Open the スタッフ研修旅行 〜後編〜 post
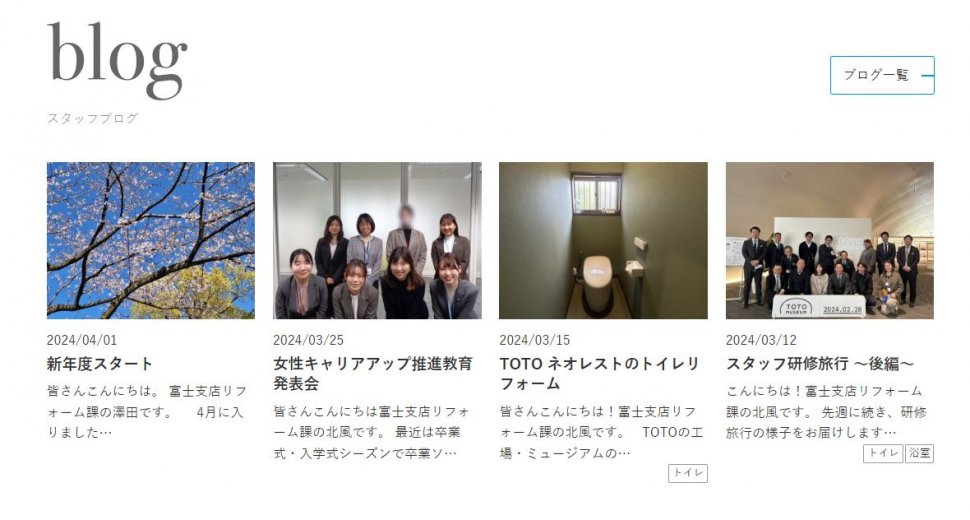 (x=820, y=363)
